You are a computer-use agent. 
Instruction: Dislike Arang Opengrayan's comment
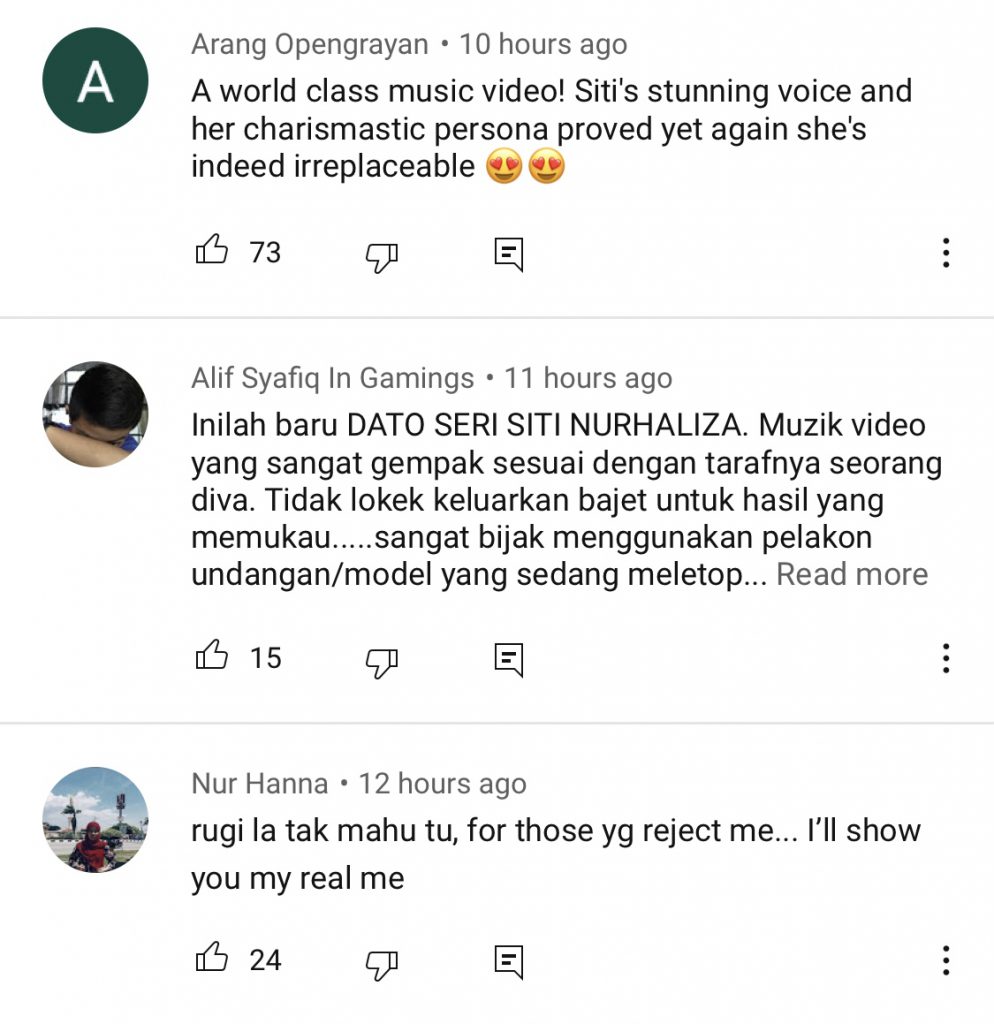click(x=381, y=256)
